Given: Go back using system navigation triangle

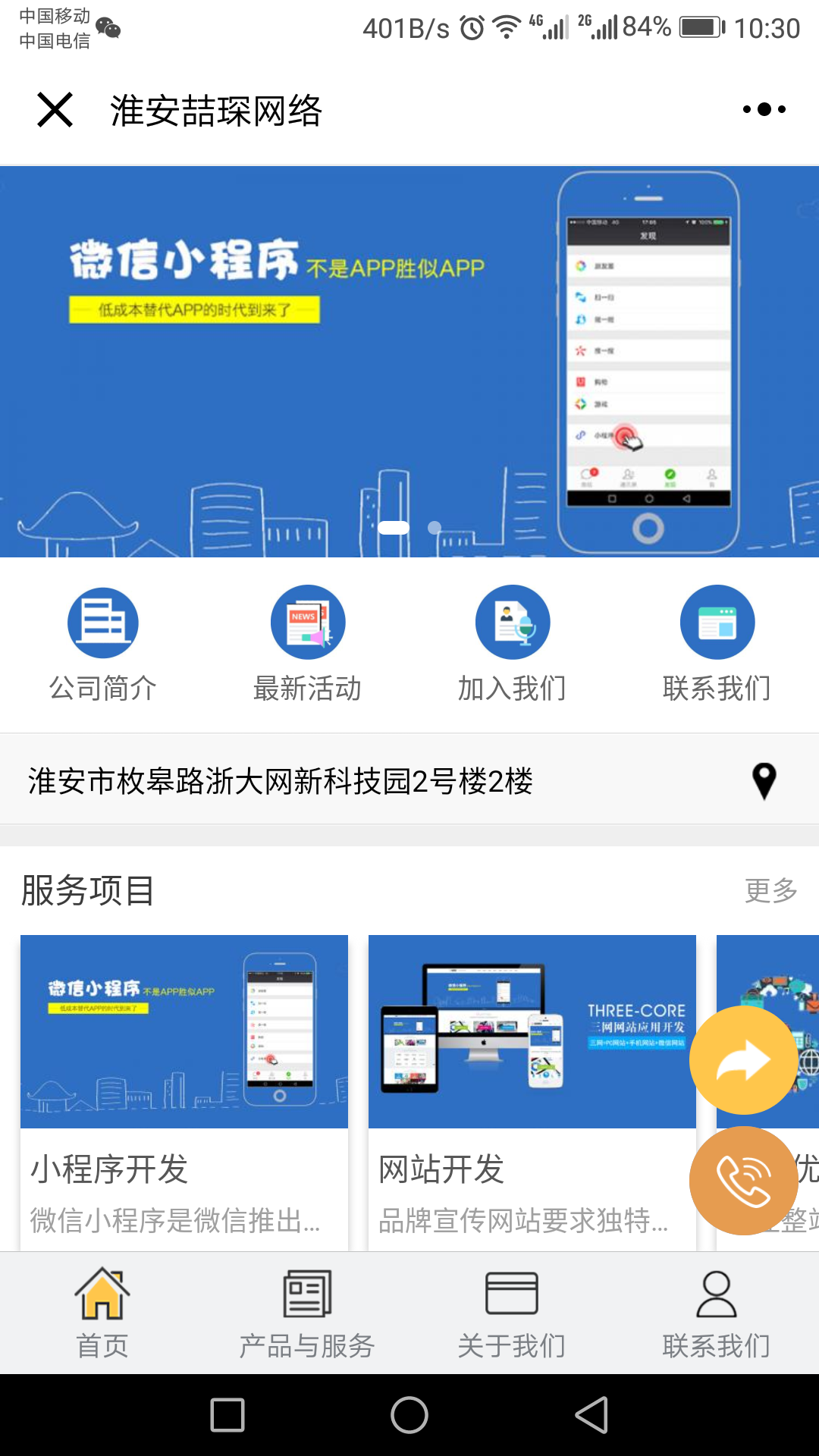Looking at the screenshot, I should pos(592,1415).
